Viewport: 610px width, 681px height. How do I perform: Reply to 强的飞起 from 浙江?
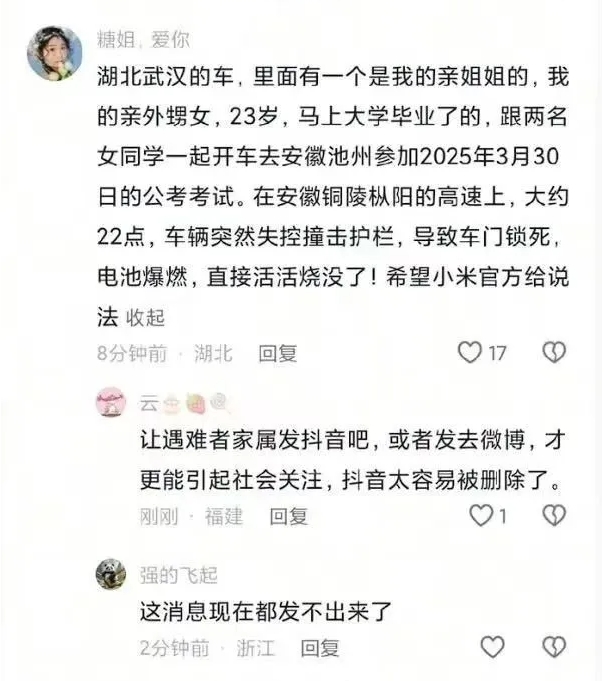pos(320,648)
